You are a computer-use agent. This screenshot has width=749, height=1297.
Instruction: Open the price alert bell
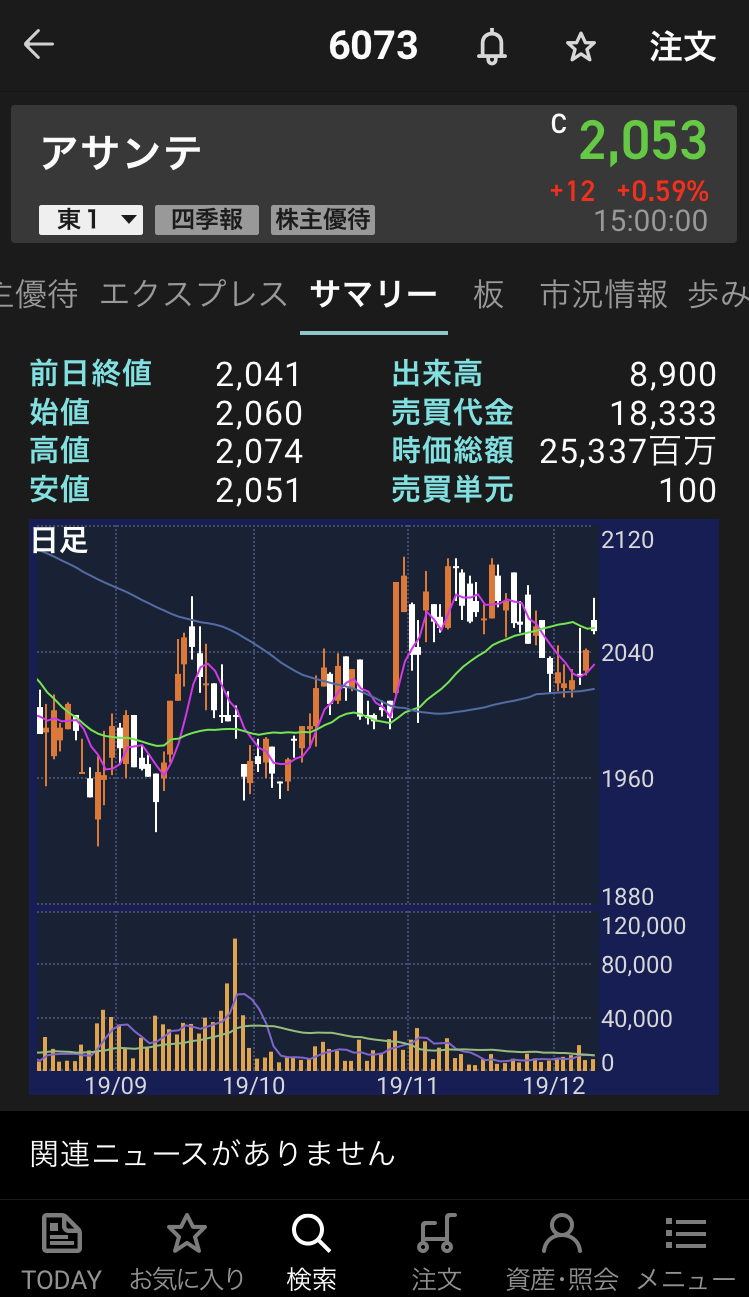[491, 46]
